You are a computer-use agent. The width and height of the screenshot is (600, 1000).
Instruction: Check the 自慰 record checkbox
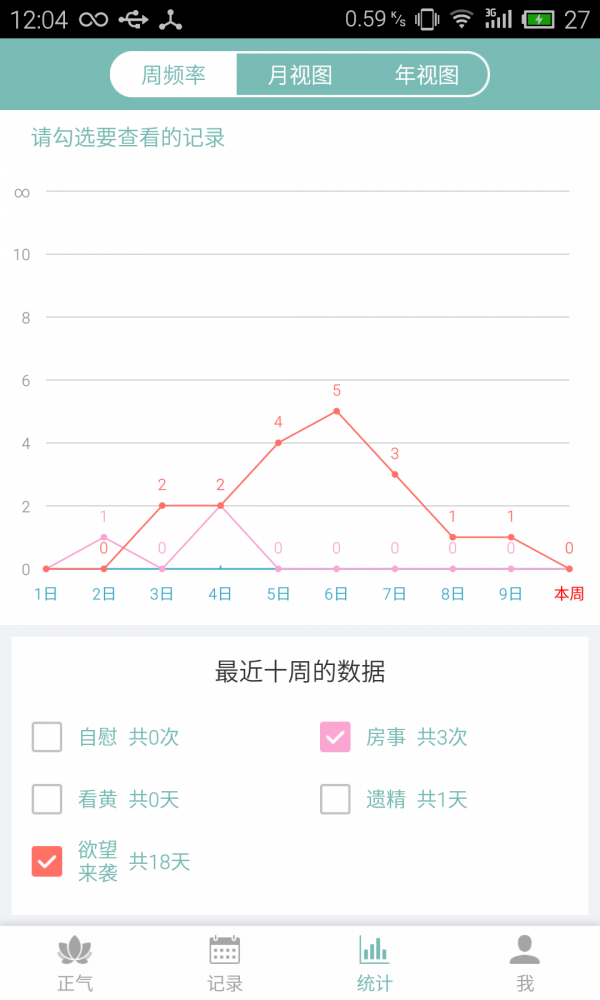pos(47,737)
